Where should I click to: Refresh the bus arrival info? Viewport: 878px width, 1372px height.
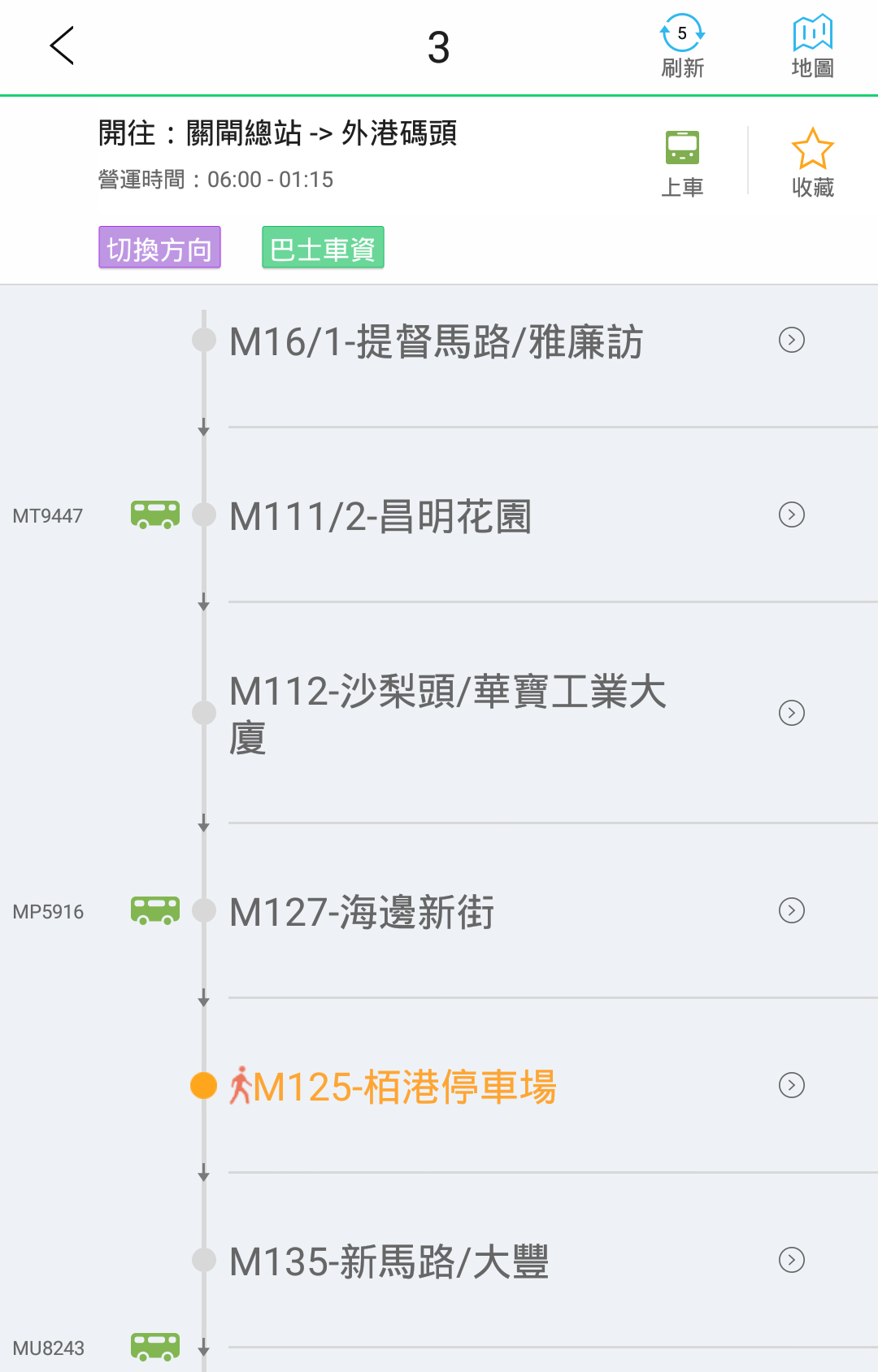(682, 46)
